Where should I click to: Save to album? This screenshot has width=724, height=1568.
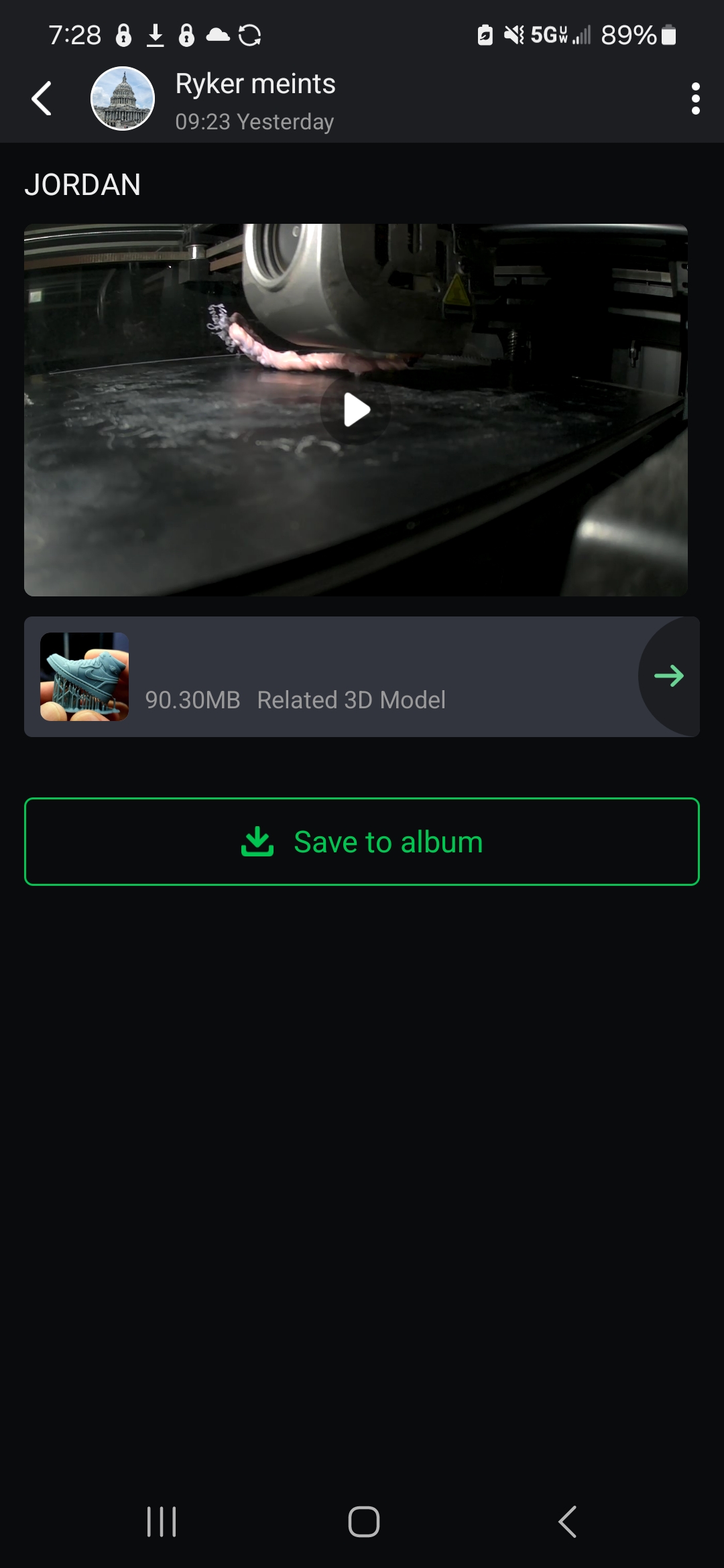[362, 842]
